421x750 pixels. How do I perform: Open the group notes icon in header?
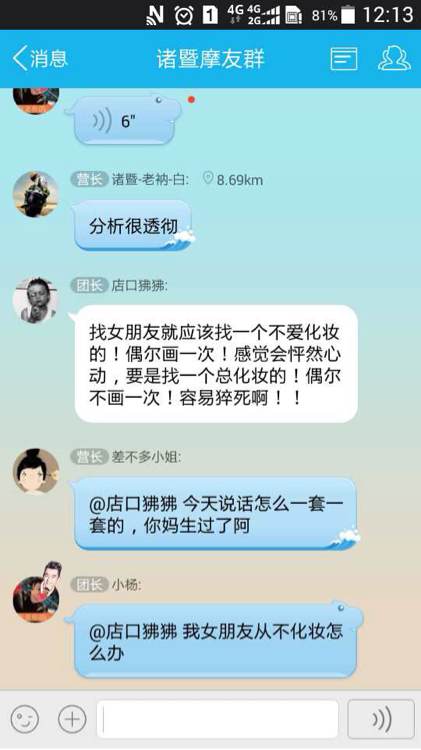click(x=343, y=59)
